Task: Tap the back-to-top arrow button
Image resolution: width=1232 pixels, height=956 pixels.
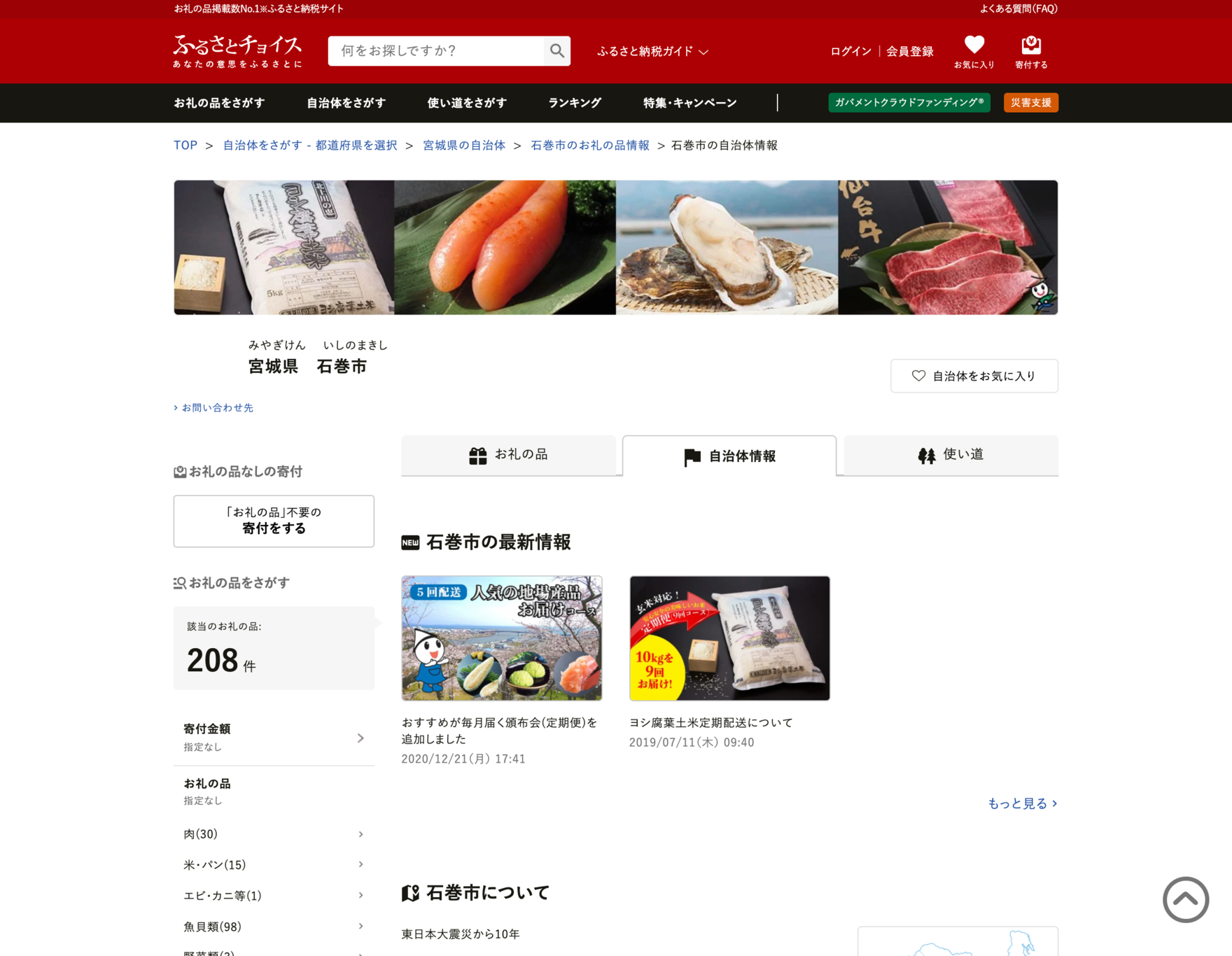Action: point(1185,899)
